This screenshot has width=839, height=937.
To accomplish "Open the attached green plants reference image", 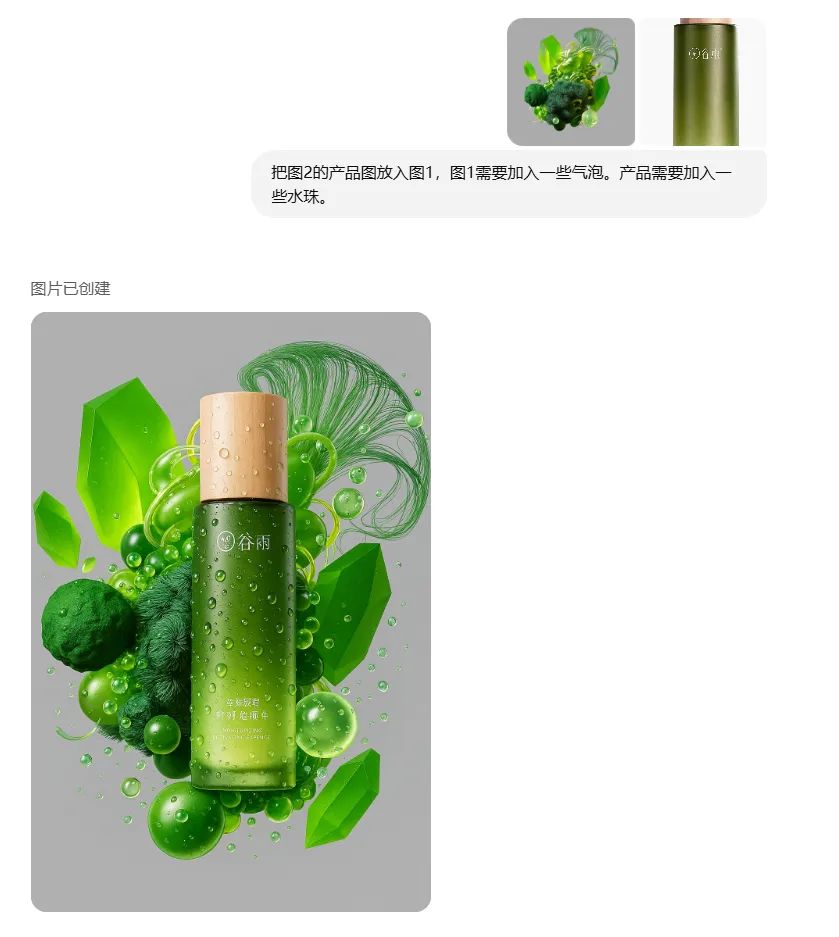I will [x=570, y=82].
